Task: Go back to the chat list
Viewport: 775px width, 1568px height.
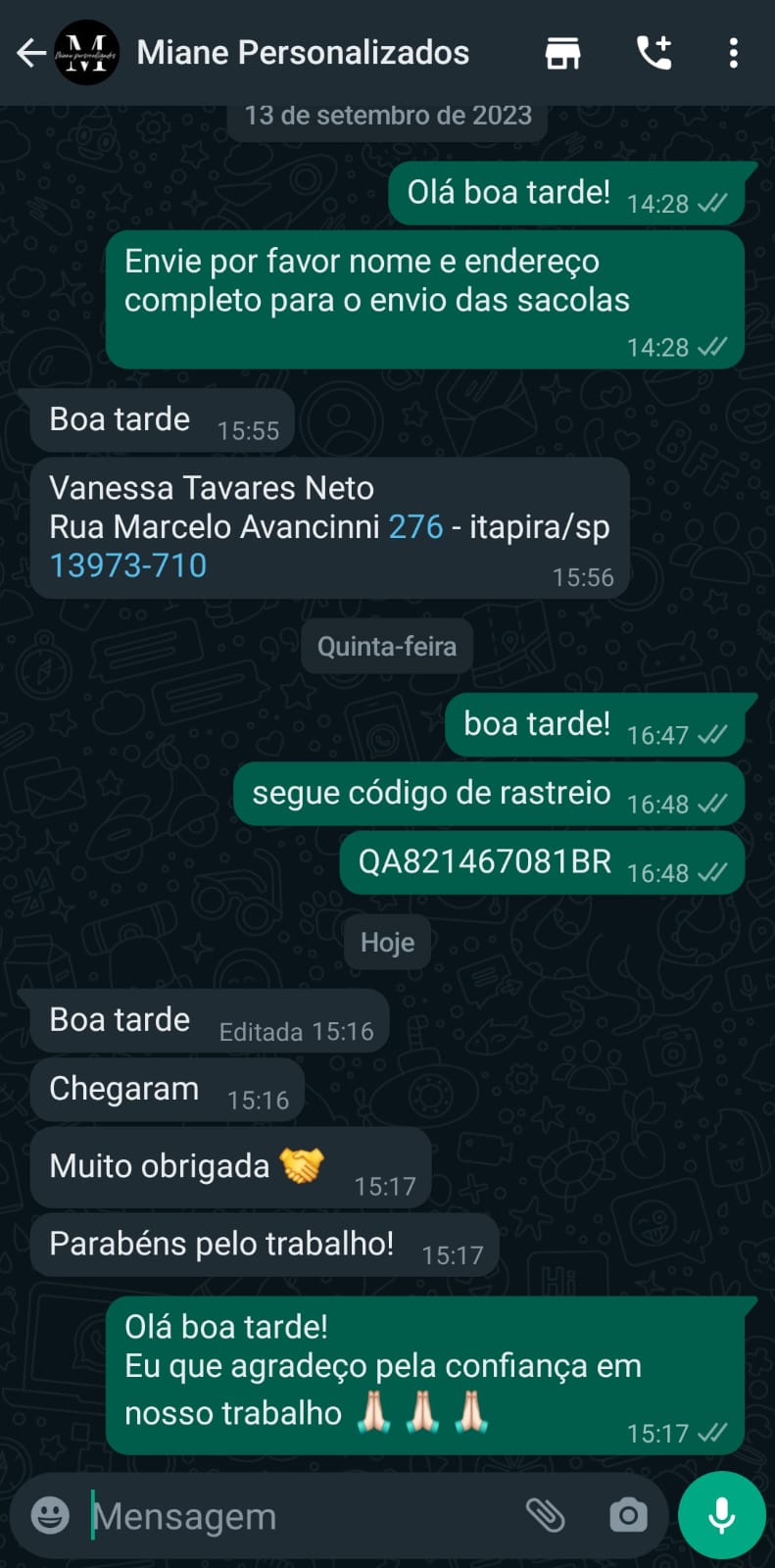Action: click(x=31, y=53)
